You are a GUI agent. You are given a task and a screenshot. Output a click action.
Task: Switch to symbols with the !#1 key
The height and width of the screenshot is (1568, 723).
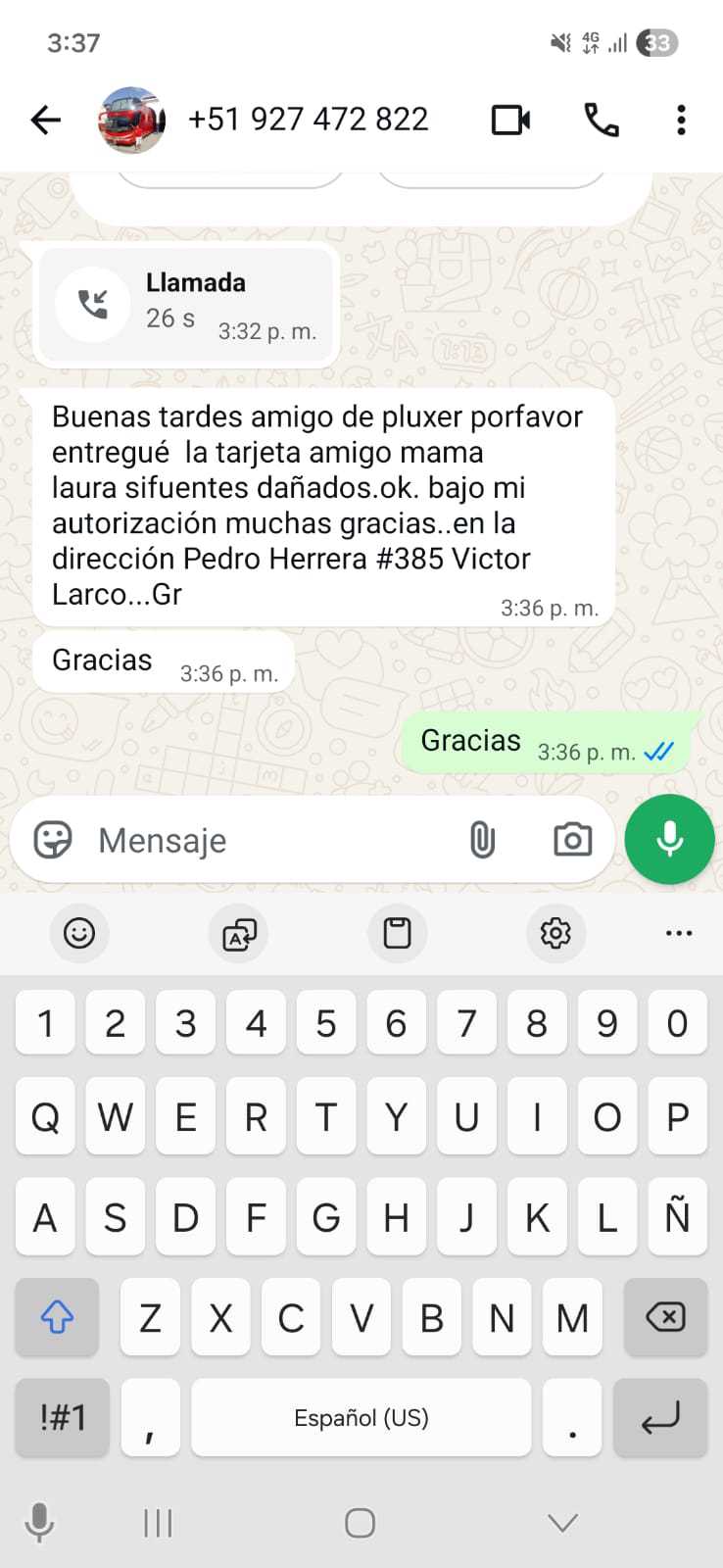click(63, 1417)
